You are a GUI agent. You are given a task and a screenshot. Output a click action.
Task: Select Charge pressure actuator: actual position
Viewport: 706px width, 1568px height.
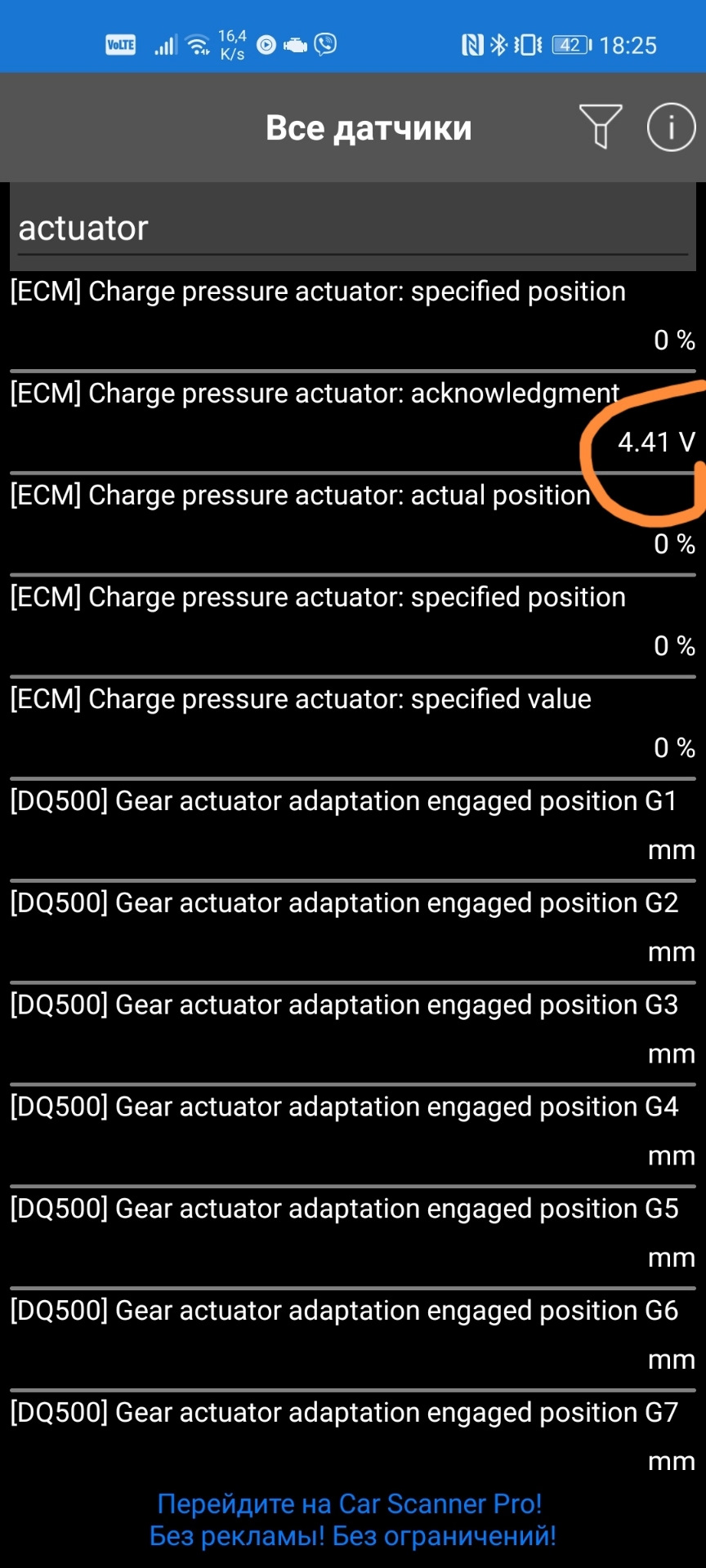353,523
